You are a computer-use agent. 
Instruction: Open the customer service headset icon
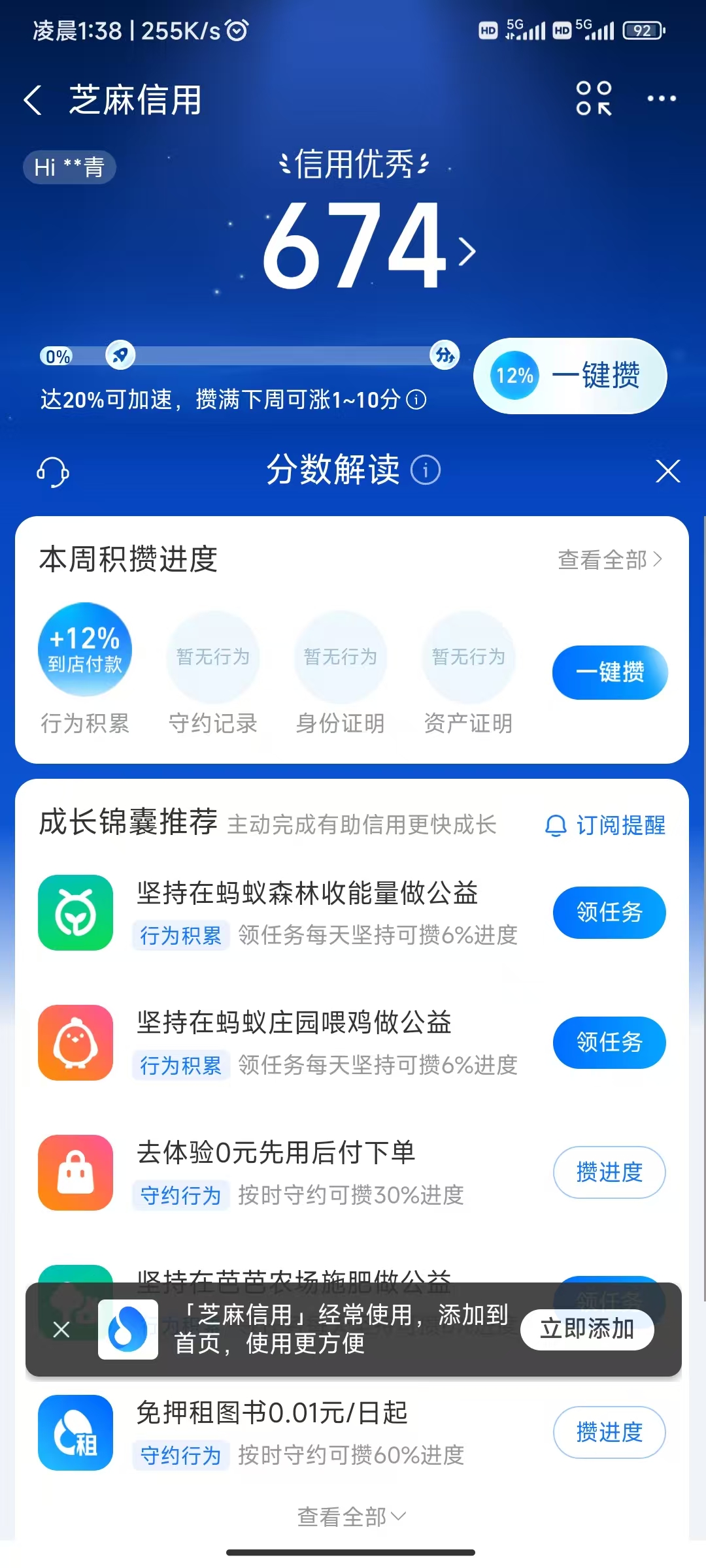(53, 471)
